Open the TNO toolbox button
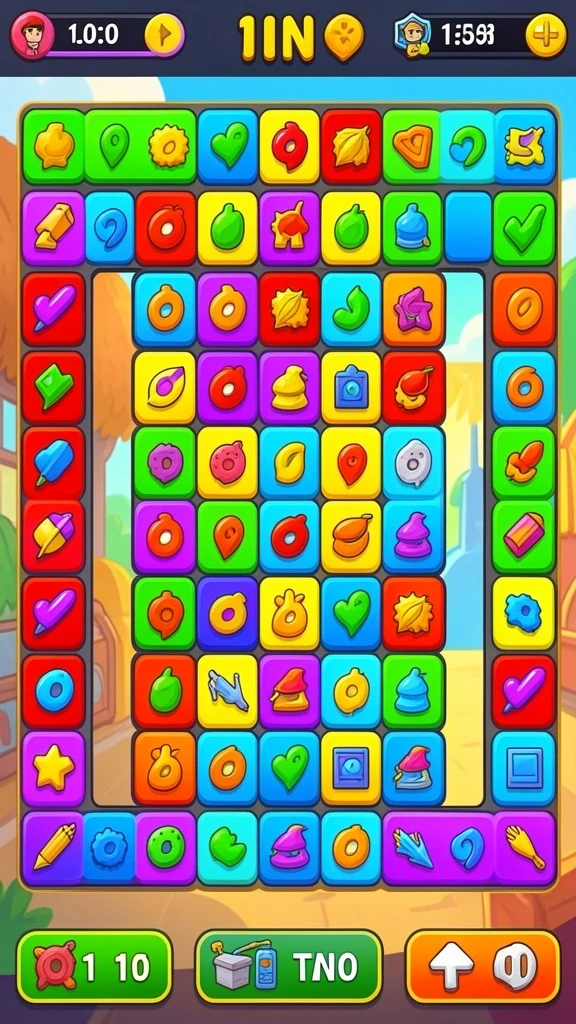 (289, 967)
